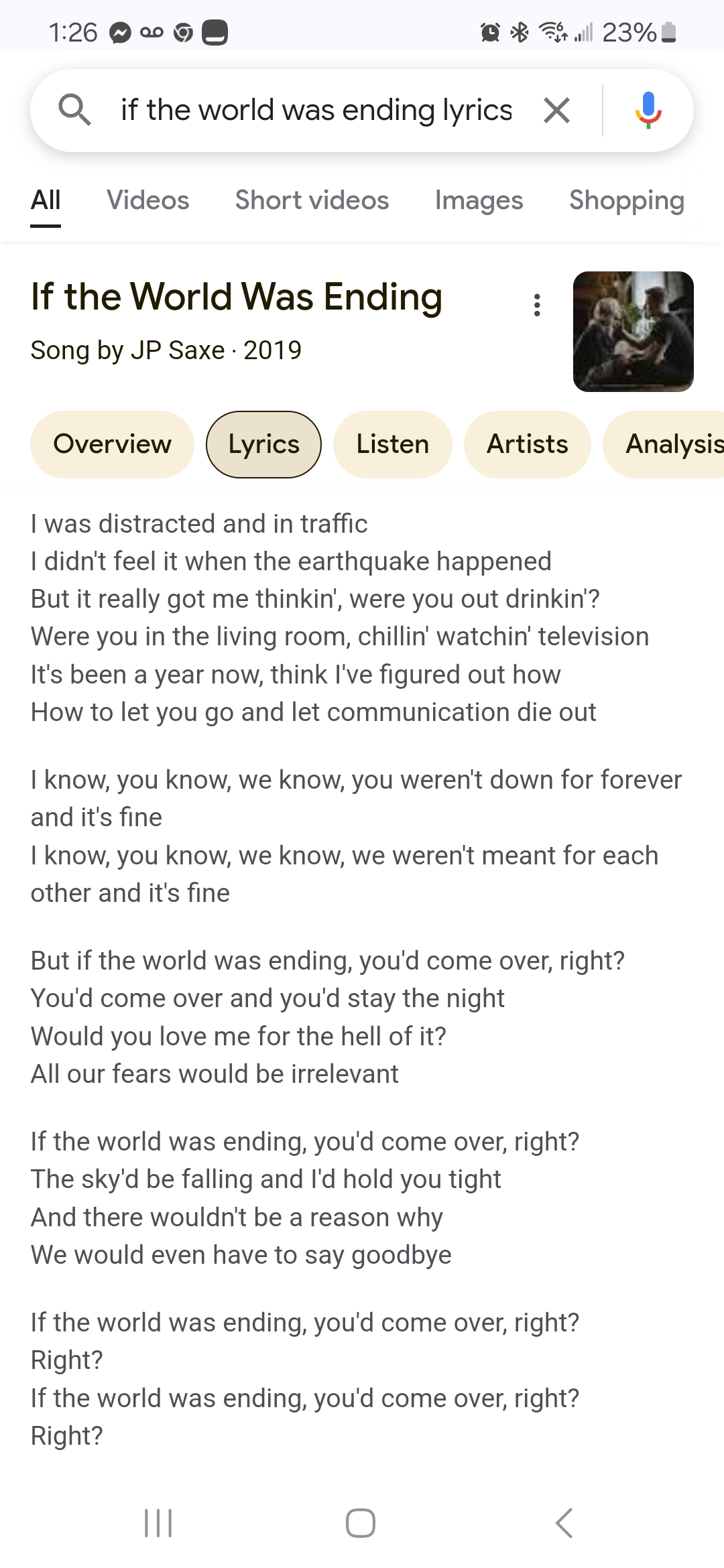Screen dimensions: 724x1568
Task: Open the song's three-dot options menu
Action: pos(537,305)
